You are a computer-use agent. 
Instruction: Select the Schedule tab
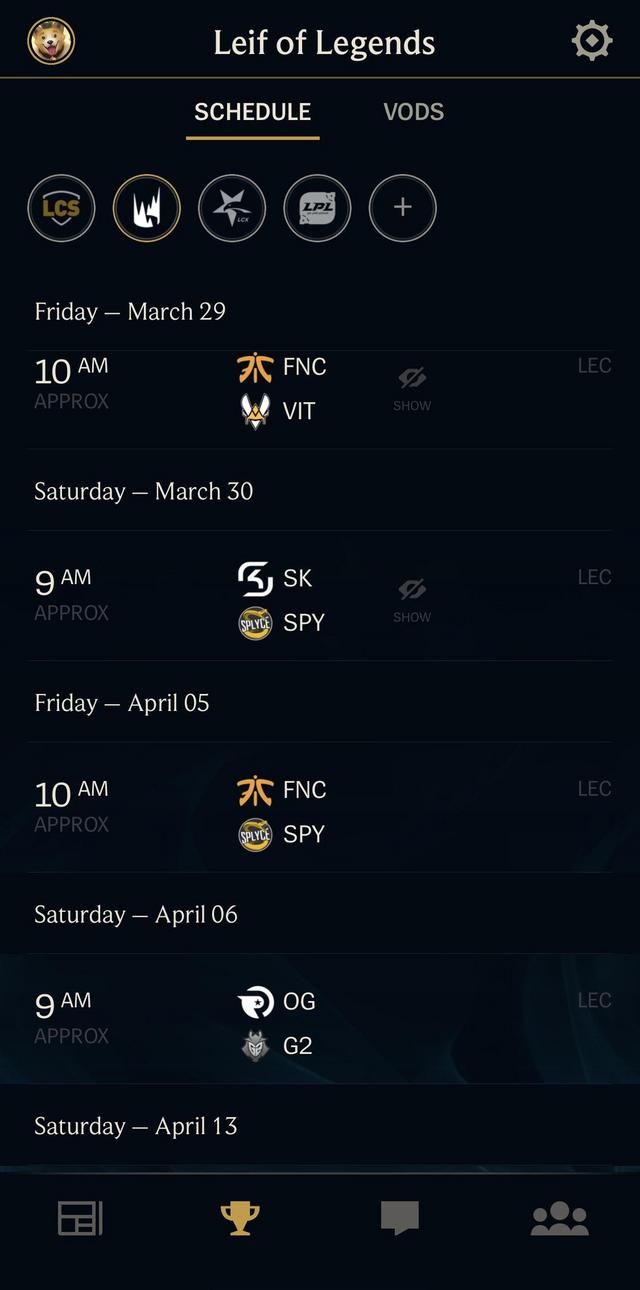[252, 111]
